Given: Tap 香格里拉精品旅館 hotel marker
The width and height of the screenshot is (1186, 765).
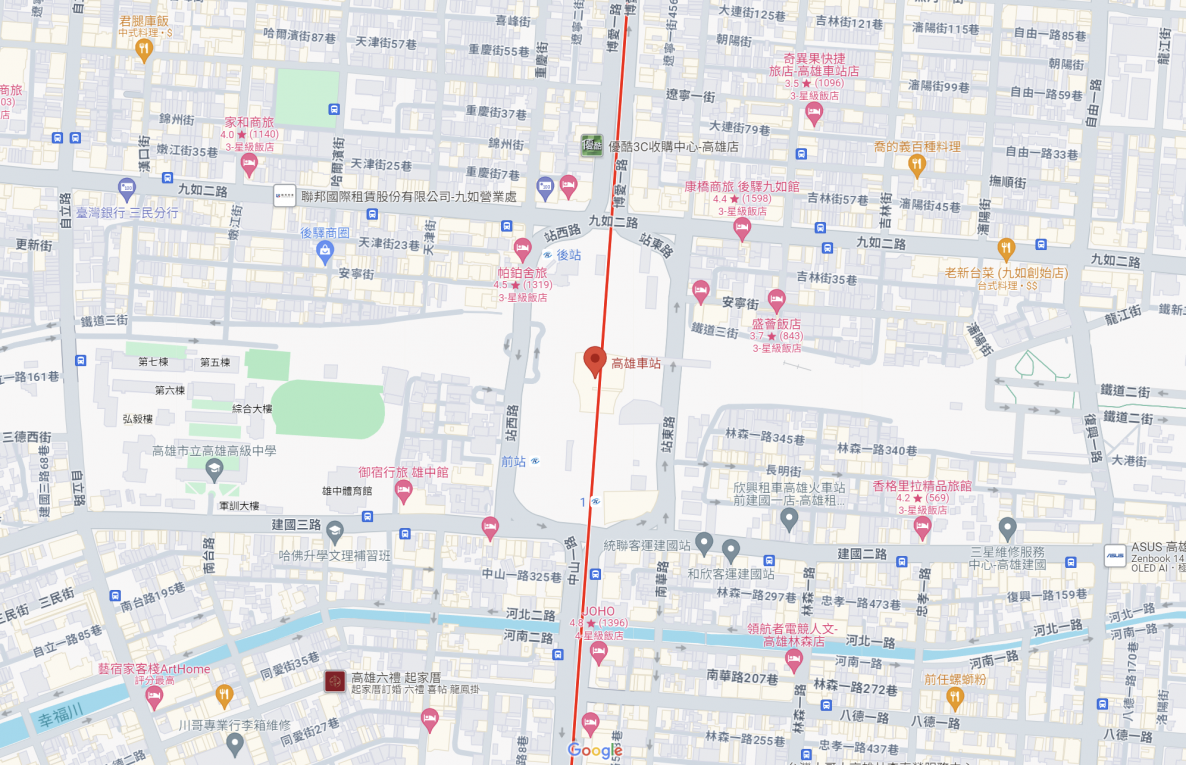Looking at the screenshot, I should (922, 527).
